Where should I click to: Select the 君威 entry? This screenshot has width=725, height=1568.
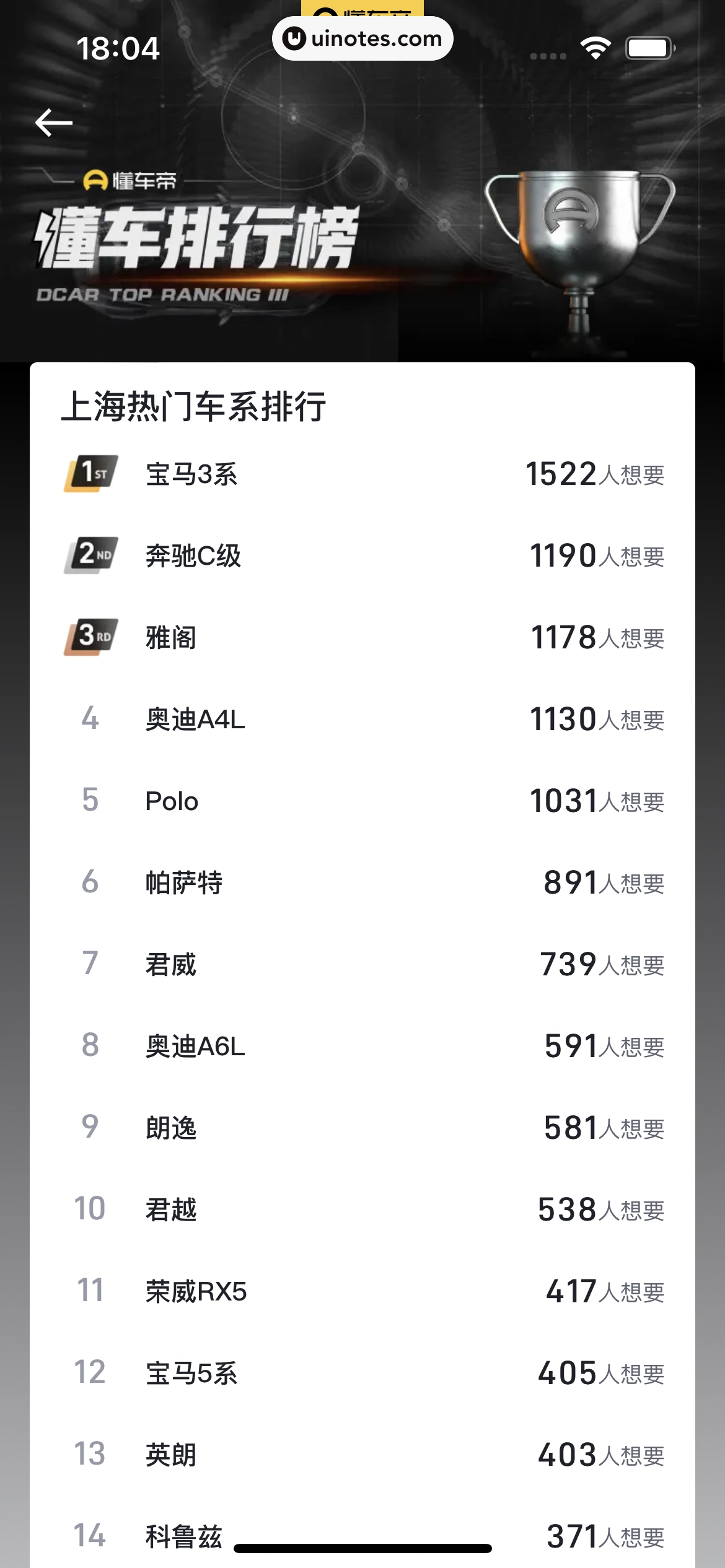point(362,964)
